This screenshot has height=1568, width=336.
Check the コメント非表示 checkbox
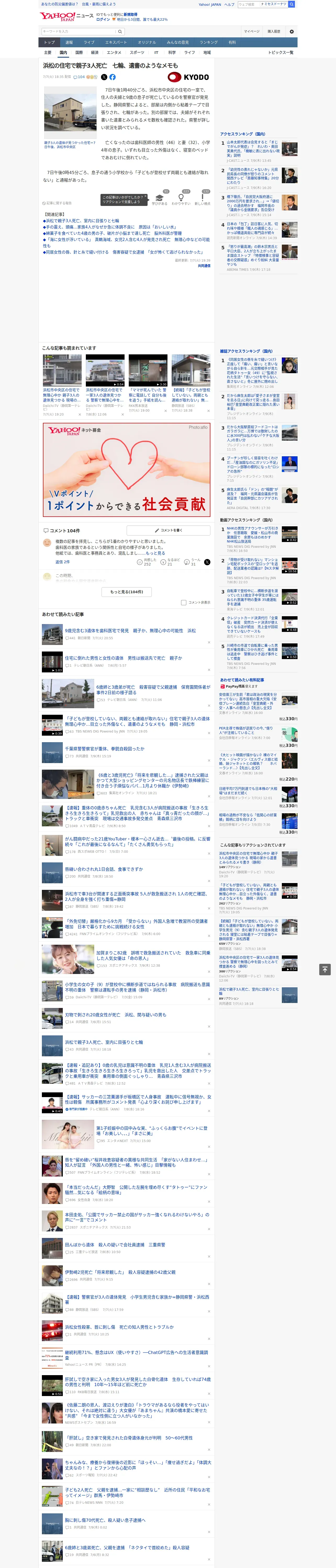point(183,603)
